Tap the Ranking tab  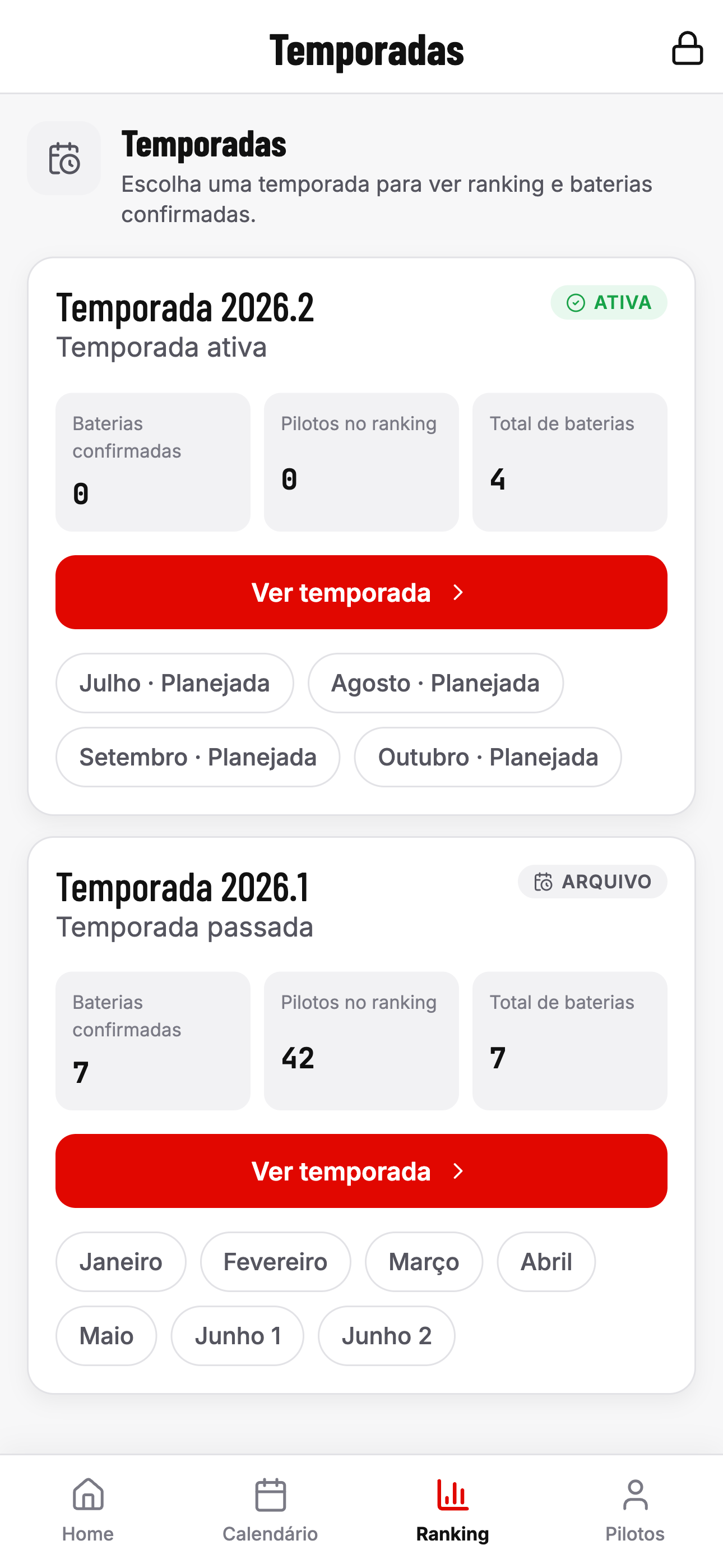point(452,1511)
